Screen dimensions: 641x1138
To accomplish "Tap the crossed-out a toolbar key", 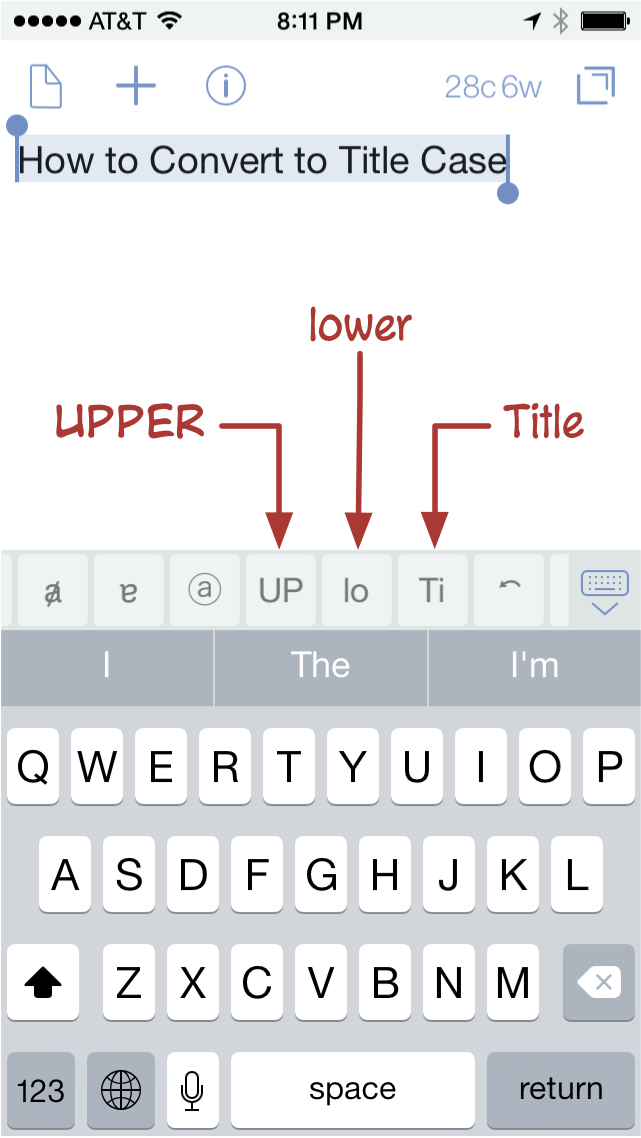I will pyautogui.click(x=53, y=591).
